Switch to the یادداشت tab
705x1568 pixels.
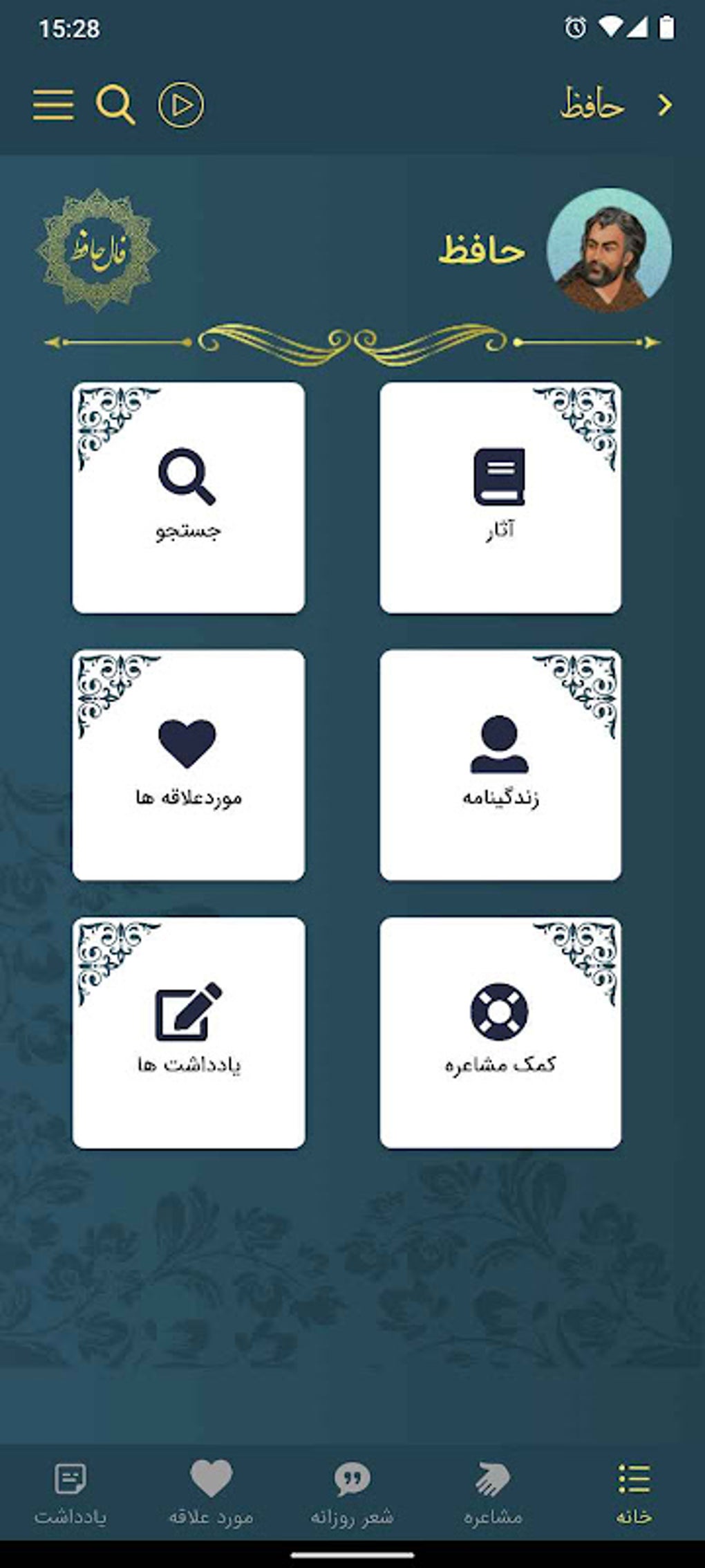click(70, 1493)
